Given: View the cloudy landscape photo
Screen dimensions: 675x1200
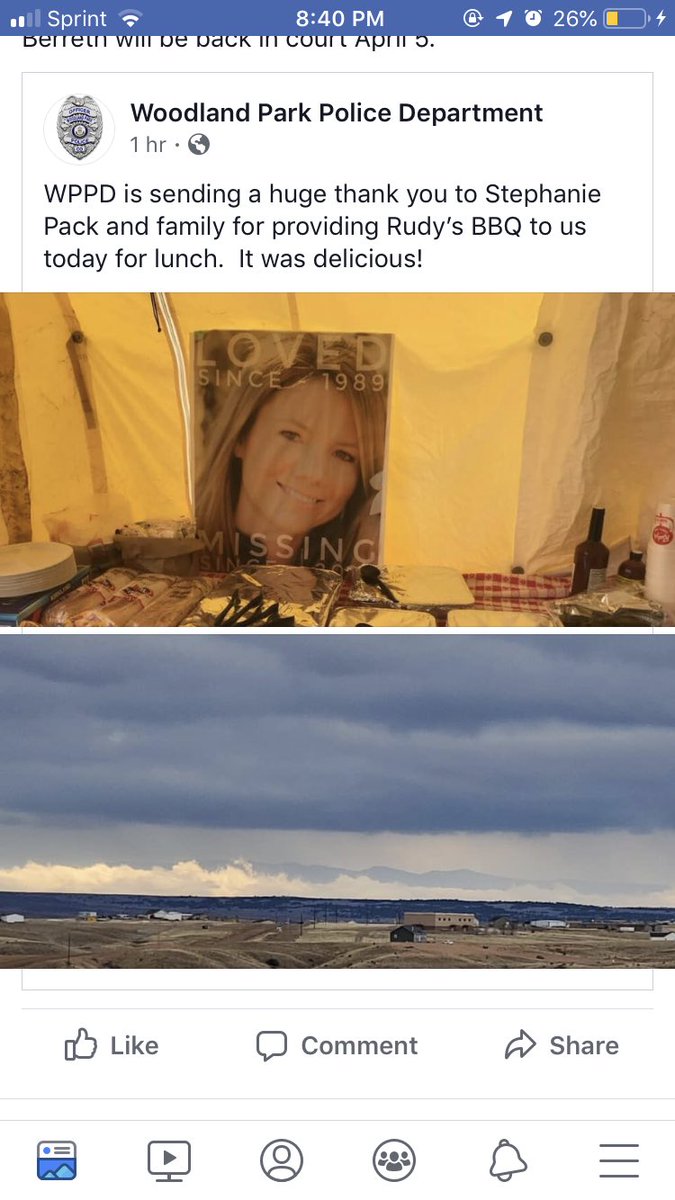Looking at the screenshot, I should coord(337,800).
